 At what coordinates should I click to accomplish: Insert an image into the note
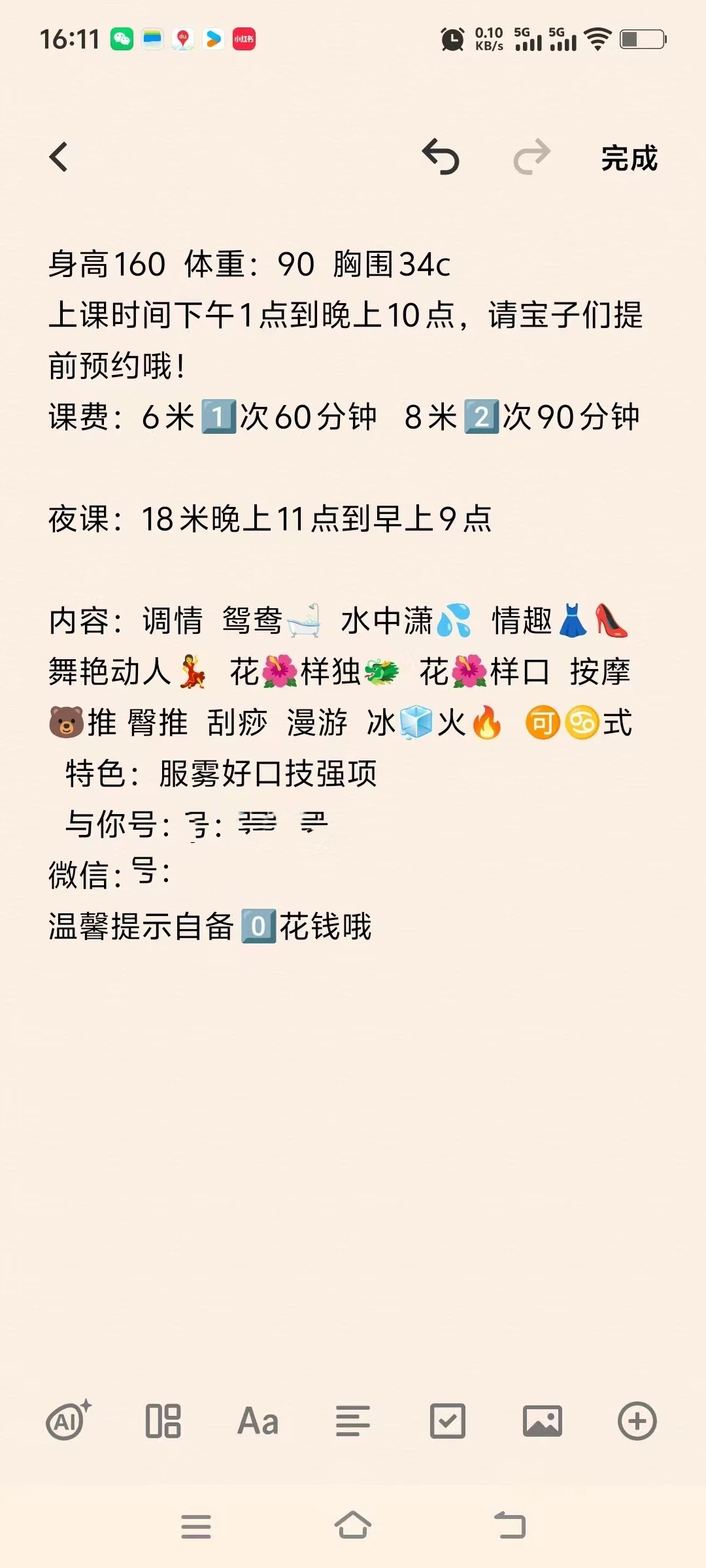(x=543, y=1421)
